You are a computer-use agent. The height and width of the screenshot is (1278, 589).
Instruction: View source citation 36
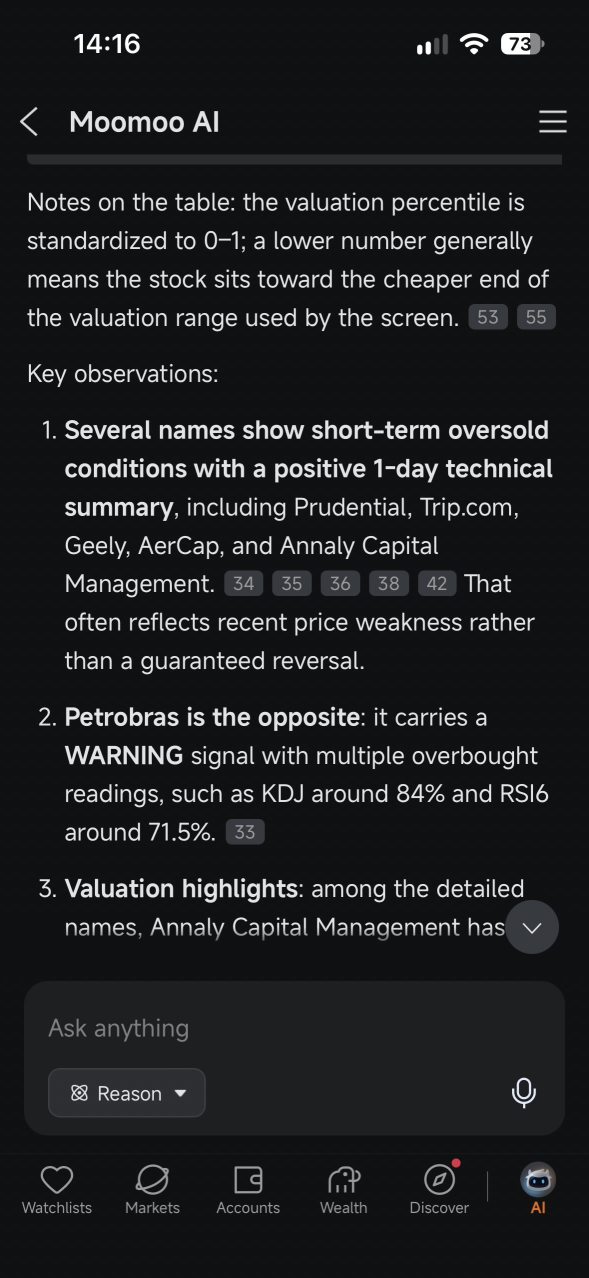point(340,584)
